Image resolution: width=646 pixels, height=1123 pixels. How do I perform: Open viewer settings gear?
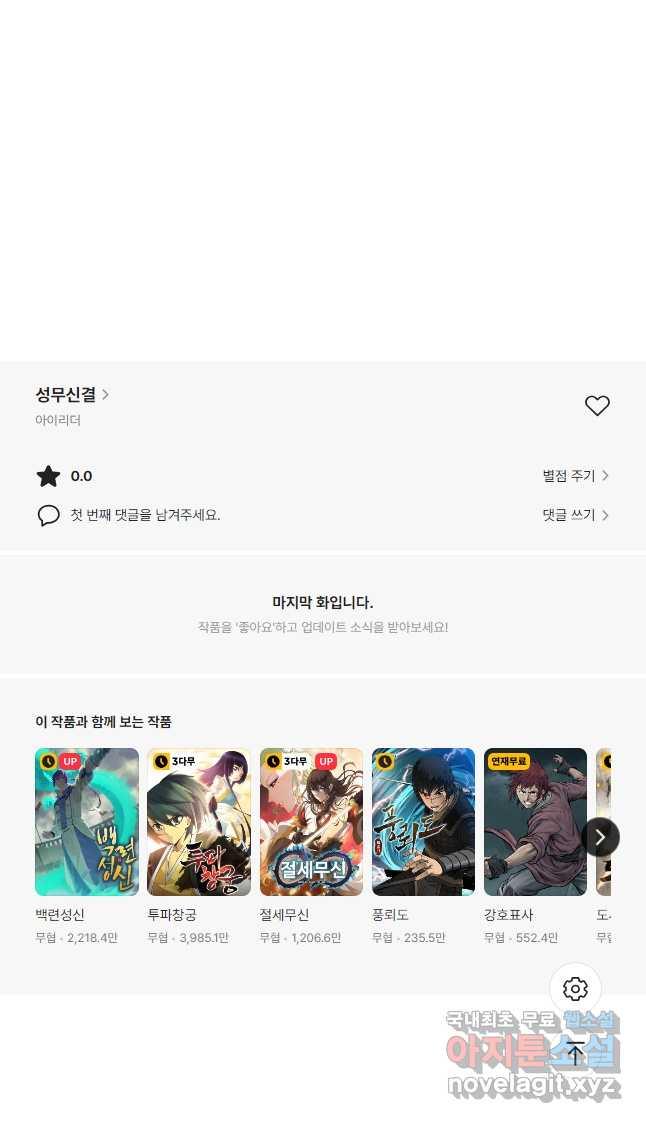point(575,989)
